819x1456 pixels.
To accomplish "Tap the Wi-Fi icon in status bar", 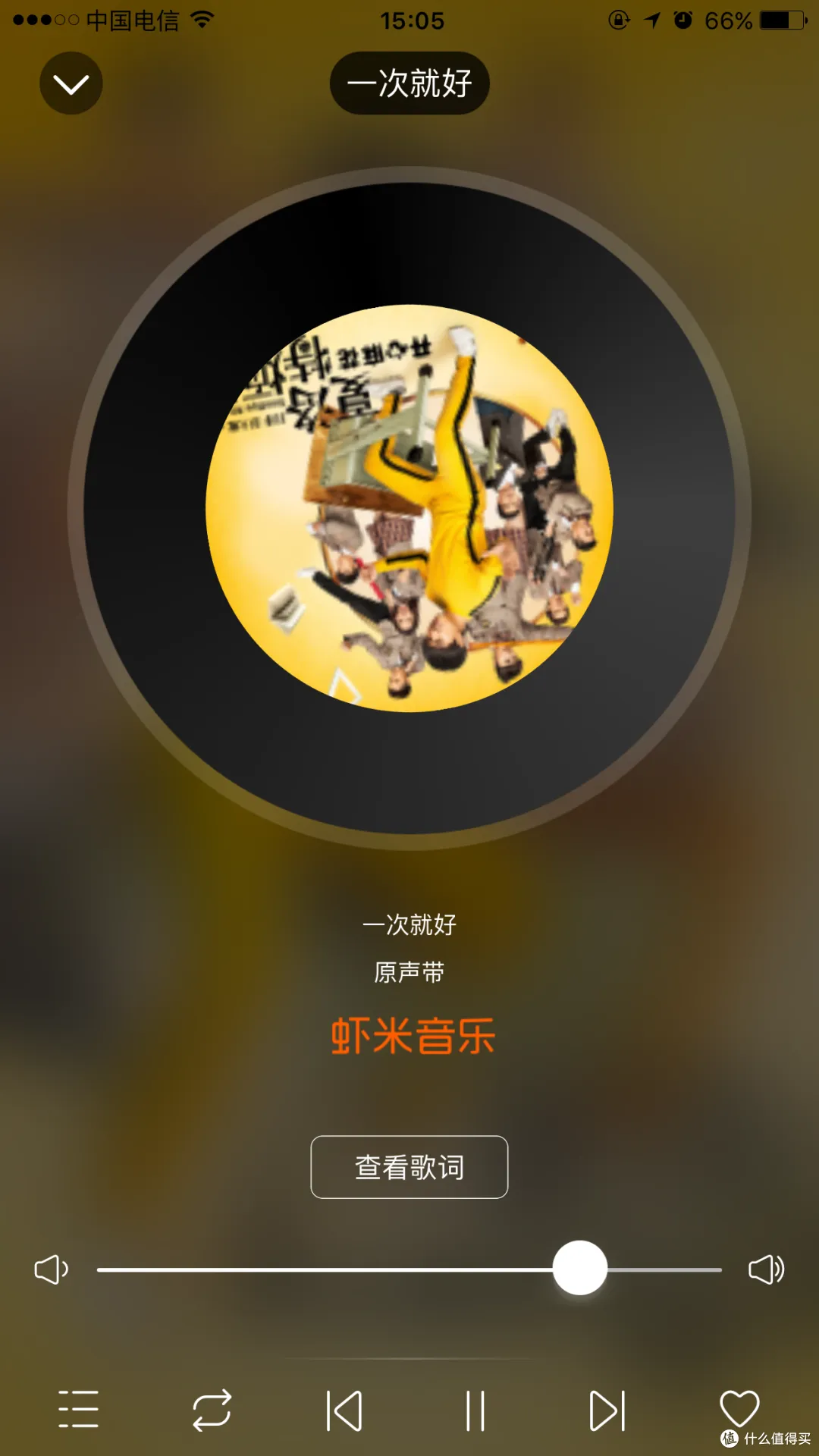I will click(x=203, y=19).
